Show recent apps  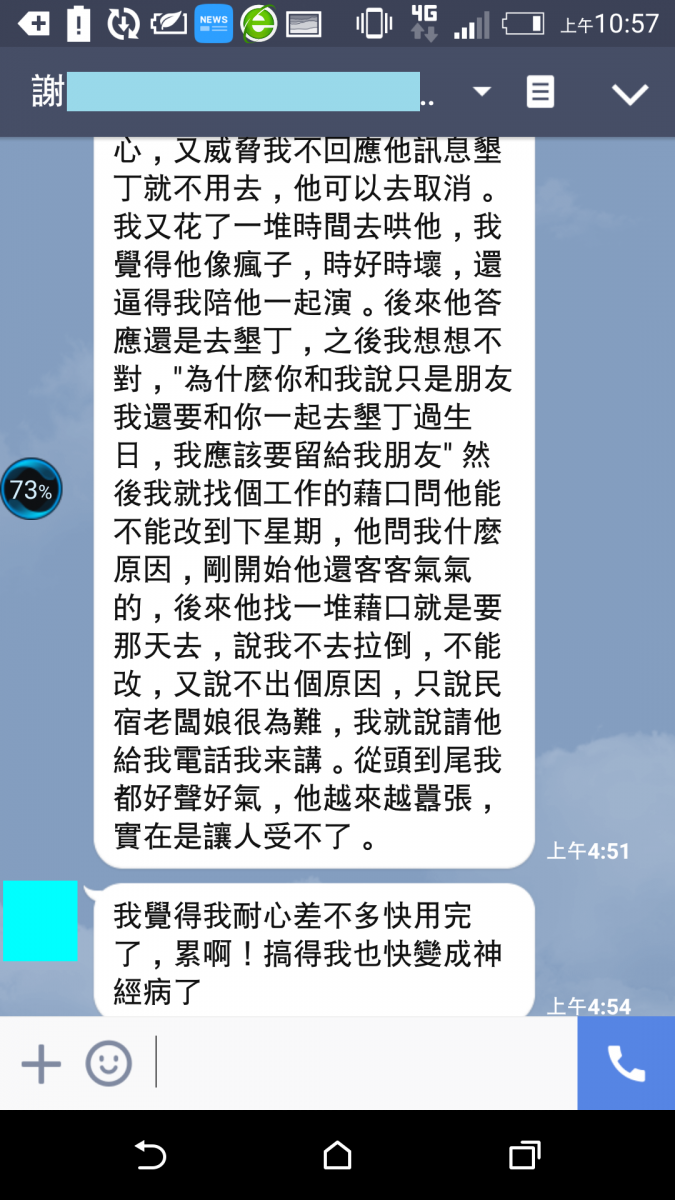click(524, 1156)
